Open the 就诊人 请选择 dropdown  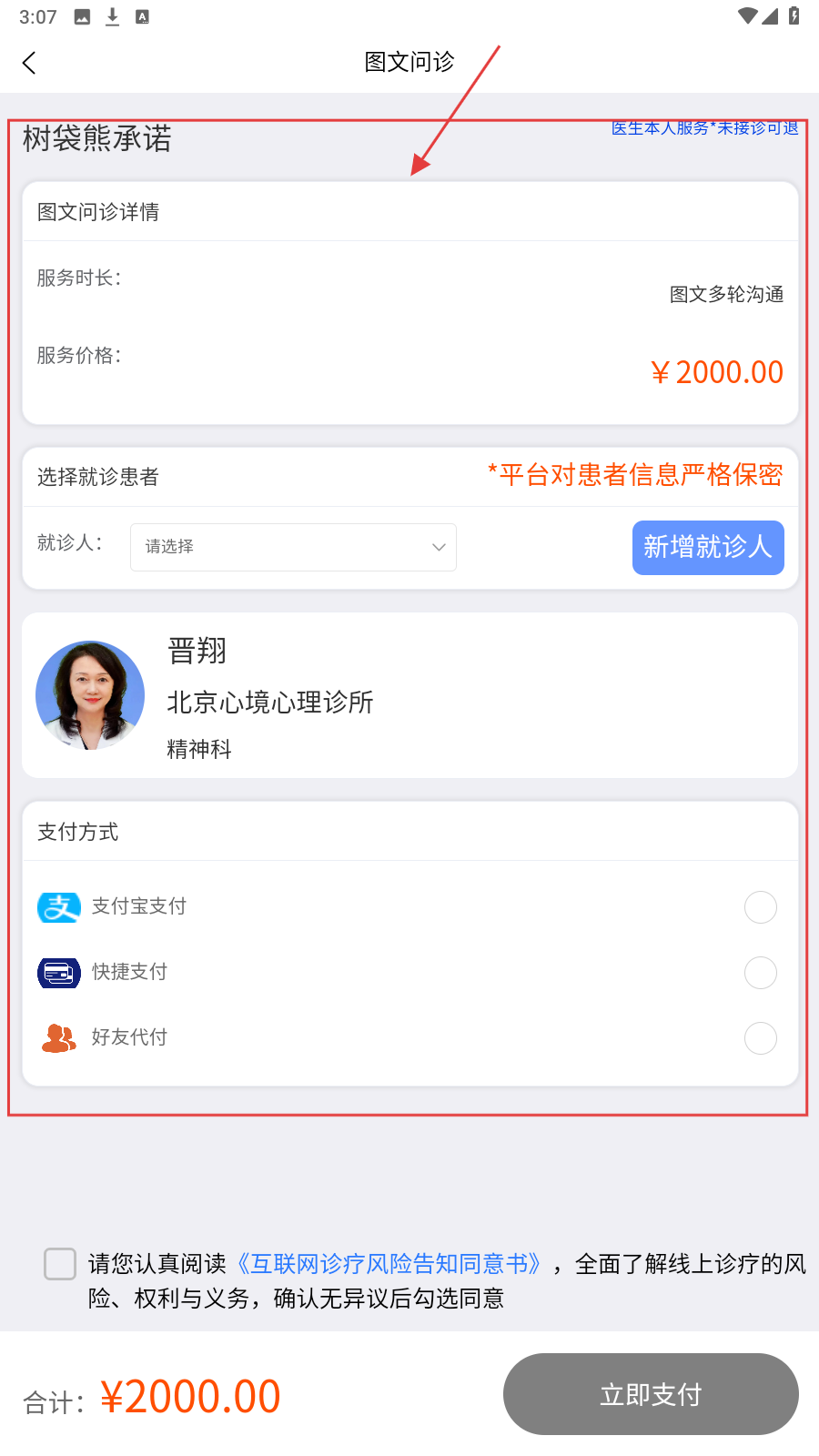tap(293, 547)
